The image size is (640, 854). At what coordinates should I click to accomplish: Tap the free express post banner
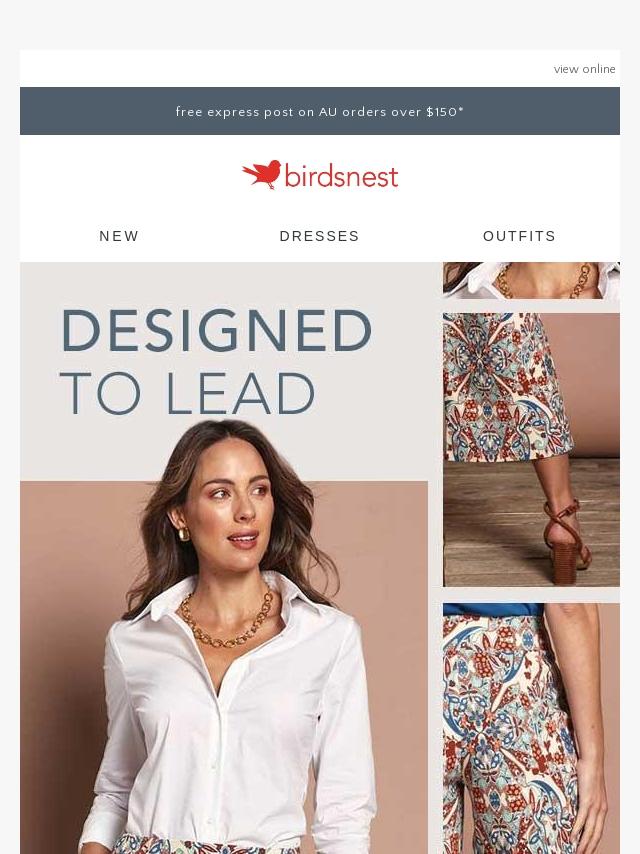click(320, 112)
